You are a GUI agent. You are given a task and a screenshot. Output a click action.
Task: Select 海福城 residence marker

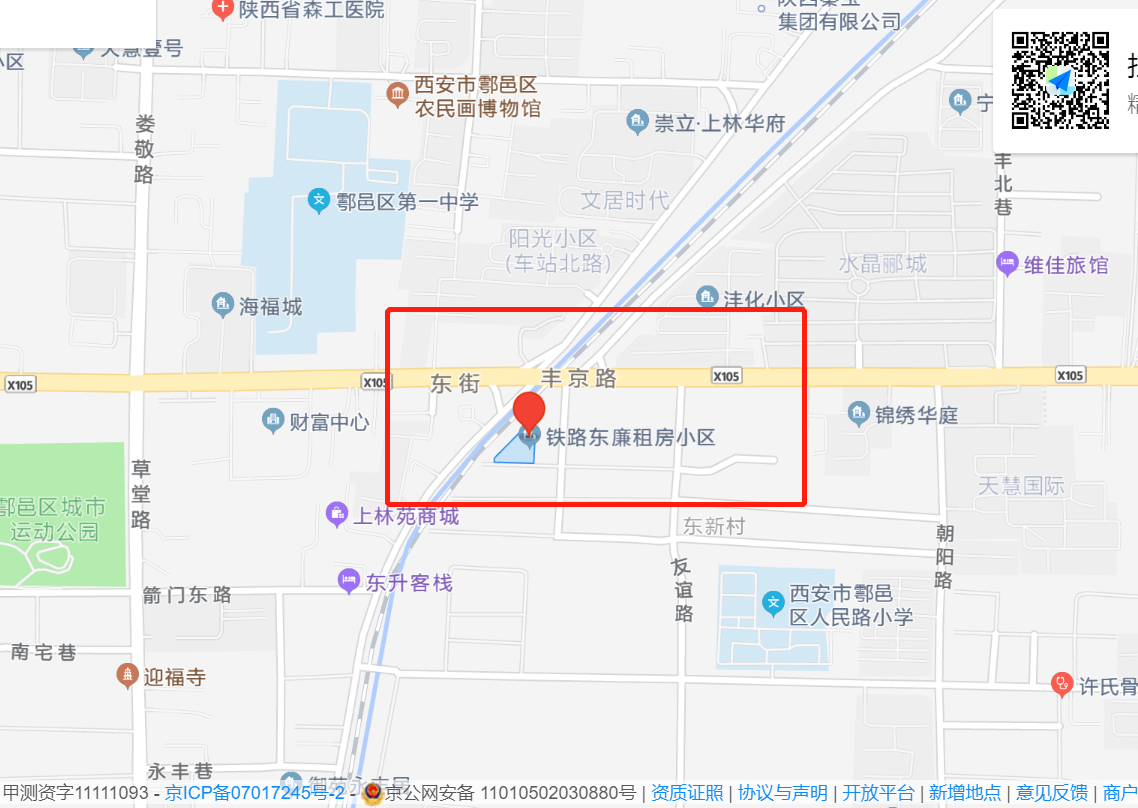[223, 306]
